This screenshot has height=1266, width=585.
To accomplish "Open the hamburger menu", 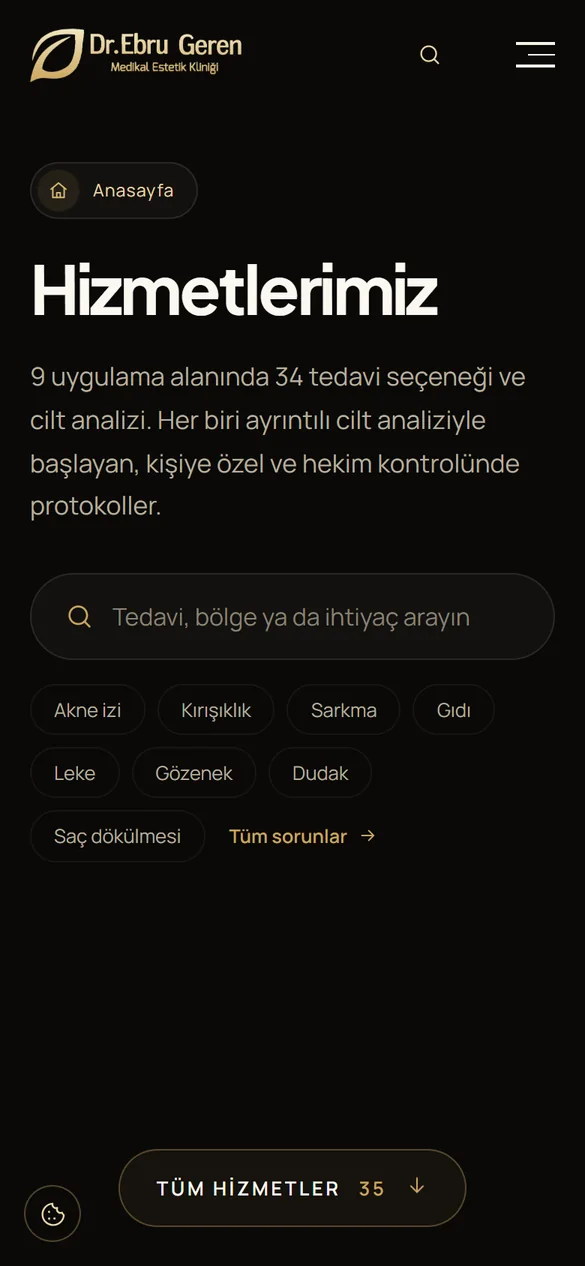I will click(x=535, y=55).
